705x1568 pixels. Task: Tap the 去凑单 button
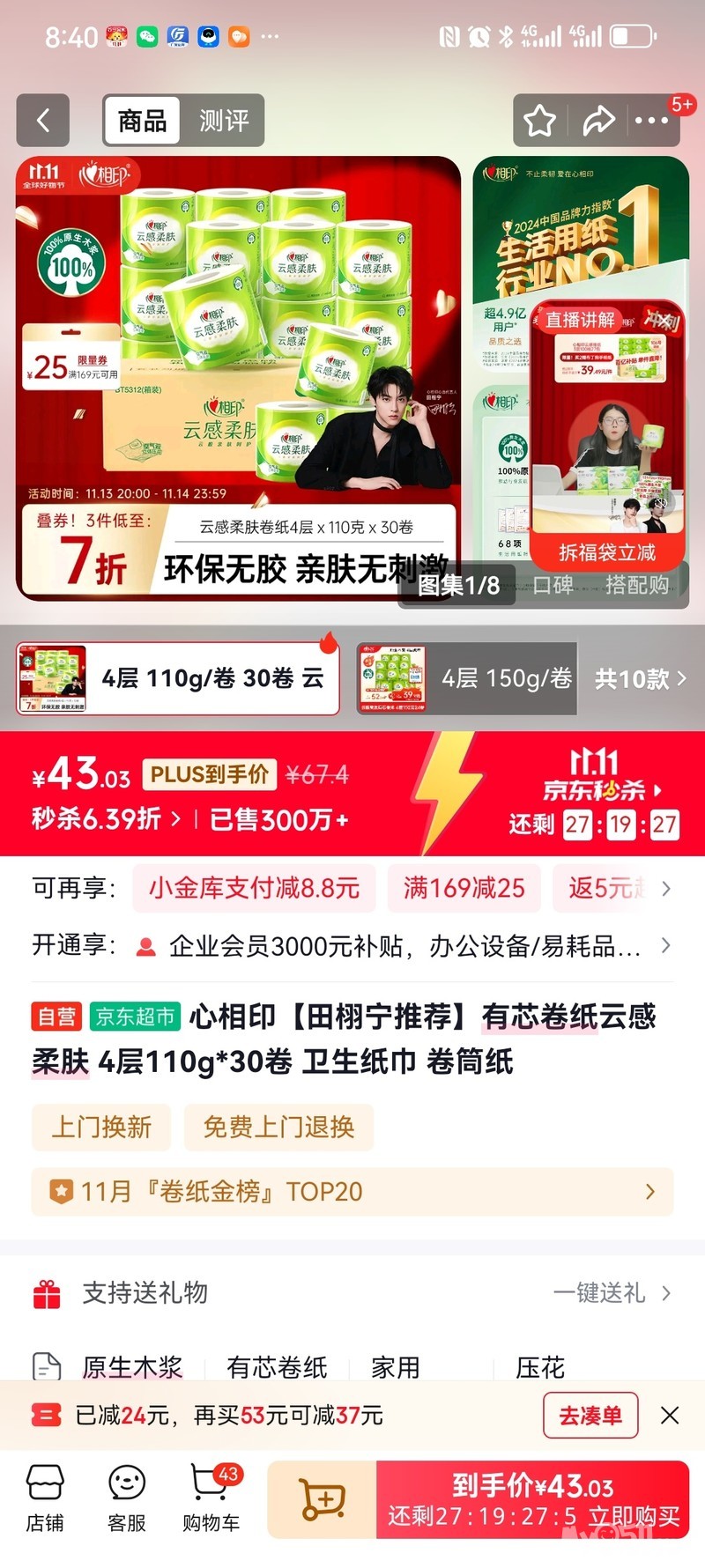590,1416
